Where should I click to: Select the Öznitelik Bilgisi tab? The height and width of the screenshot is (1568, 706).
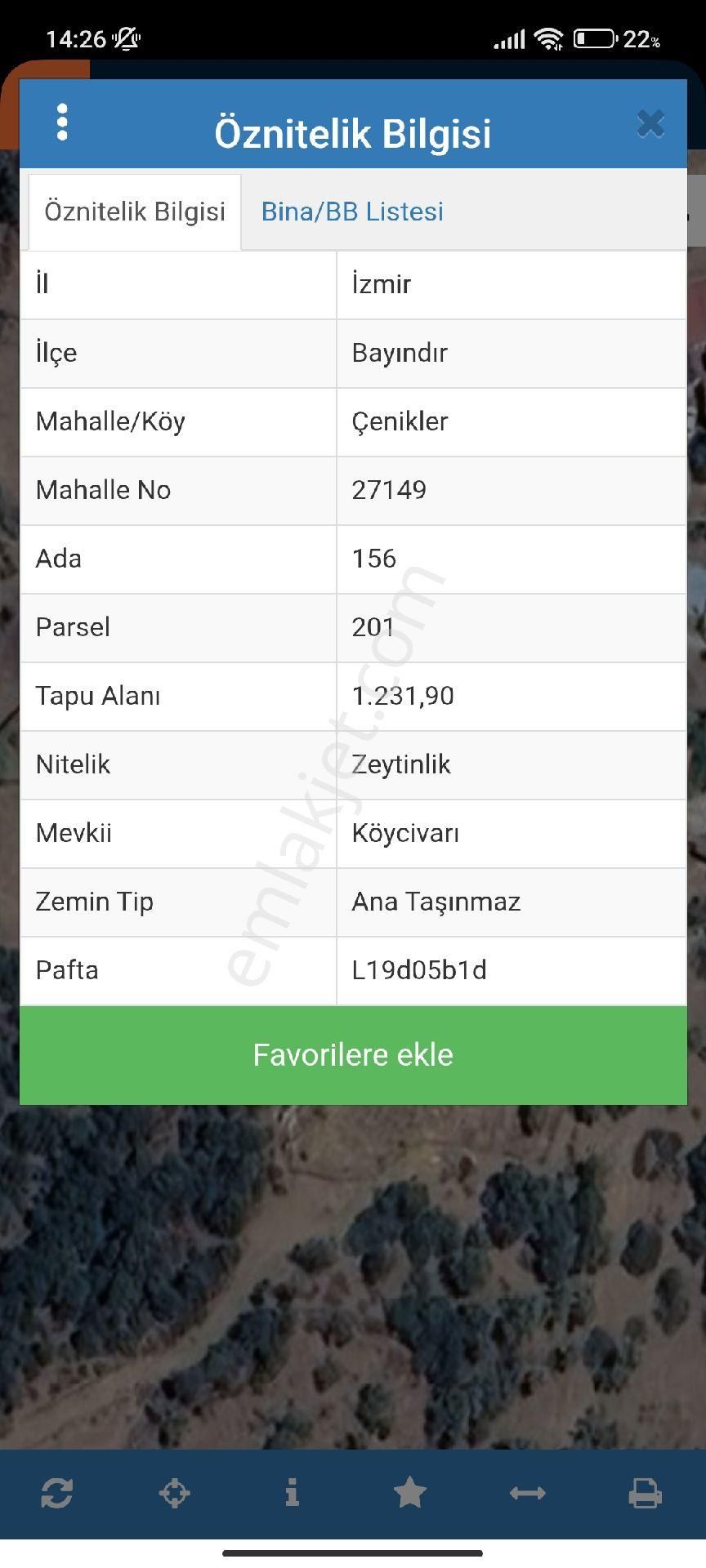pos(135,212)
